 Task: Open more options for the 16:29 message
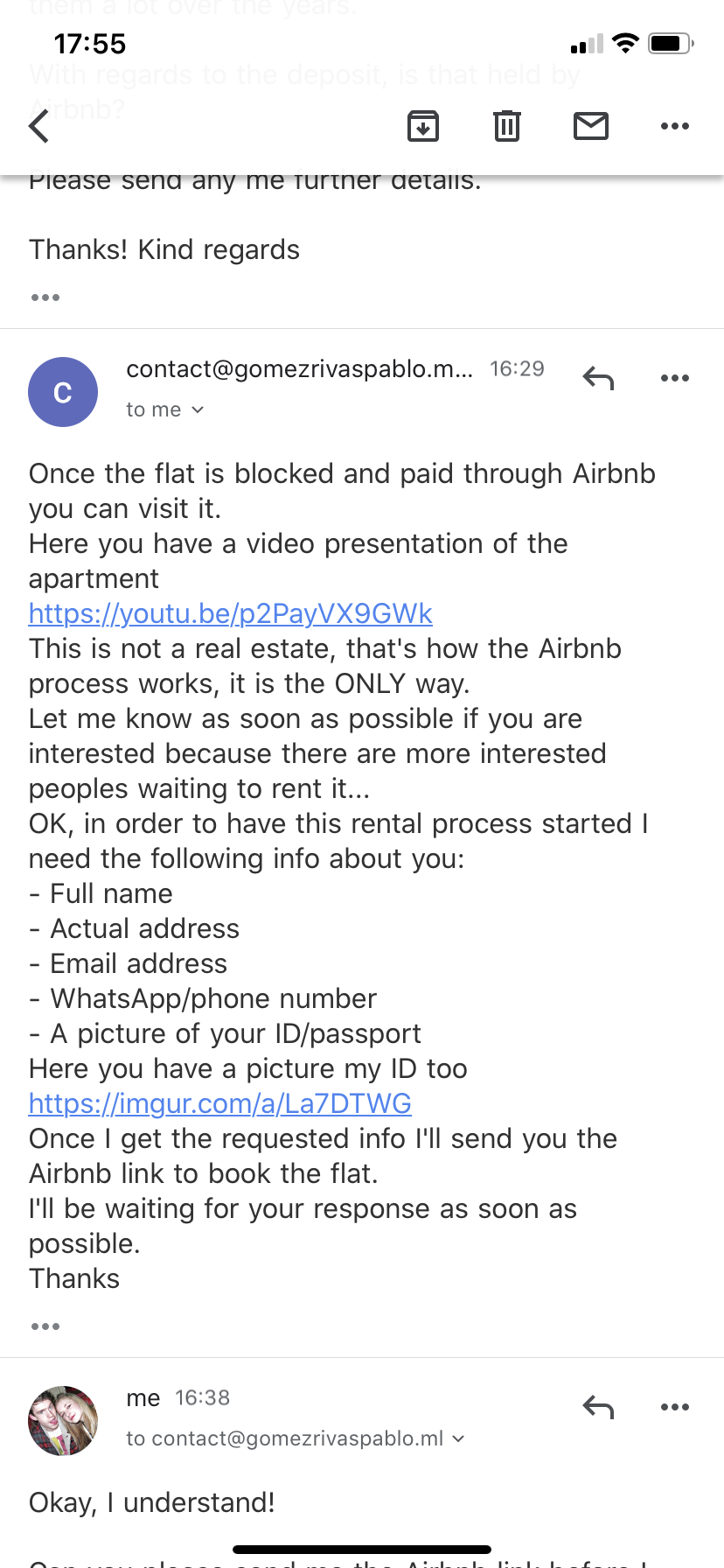pyautogui.click(x=675, y=378)
